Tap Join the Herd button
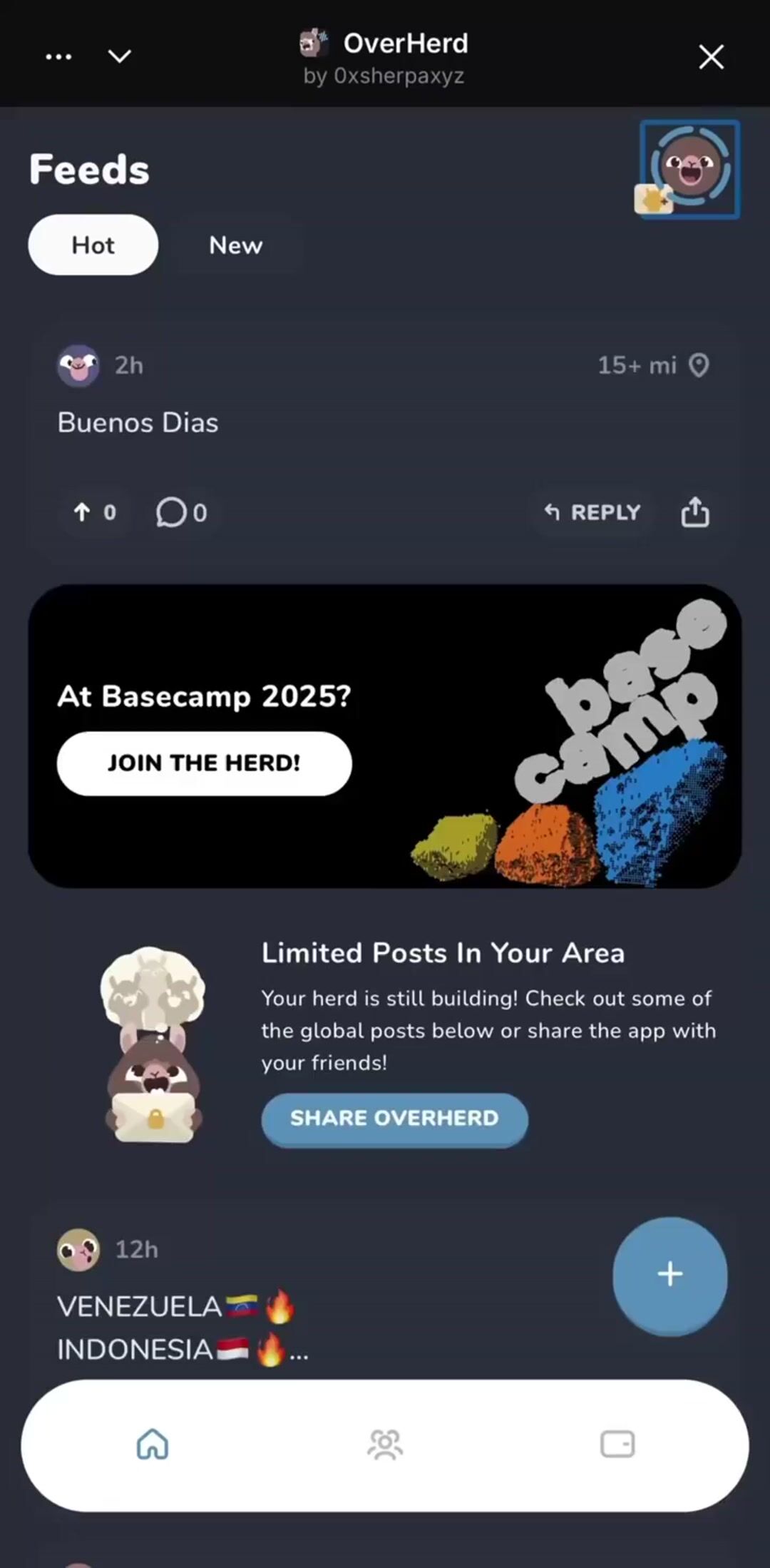Viewport: 770px width, 1568px height. 204,763
